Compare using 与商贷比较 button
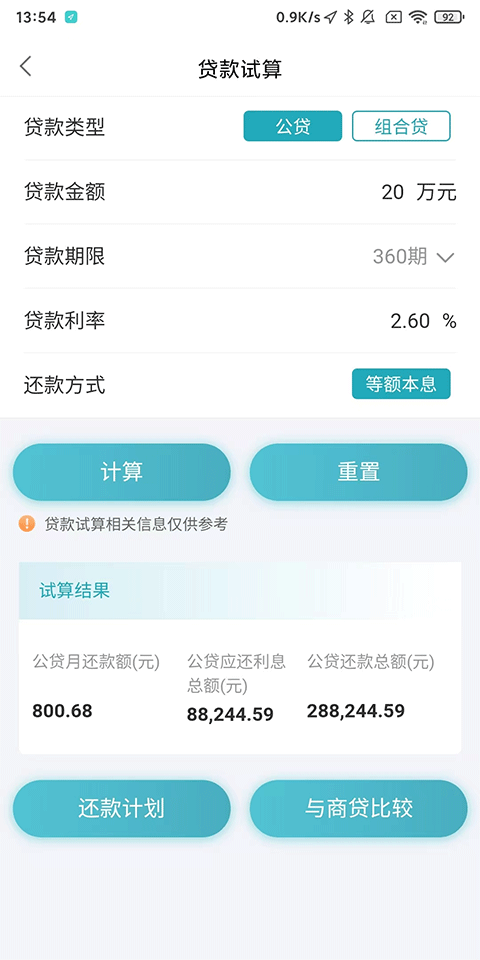The image size is (480, 960). click(x=358, y=808)
